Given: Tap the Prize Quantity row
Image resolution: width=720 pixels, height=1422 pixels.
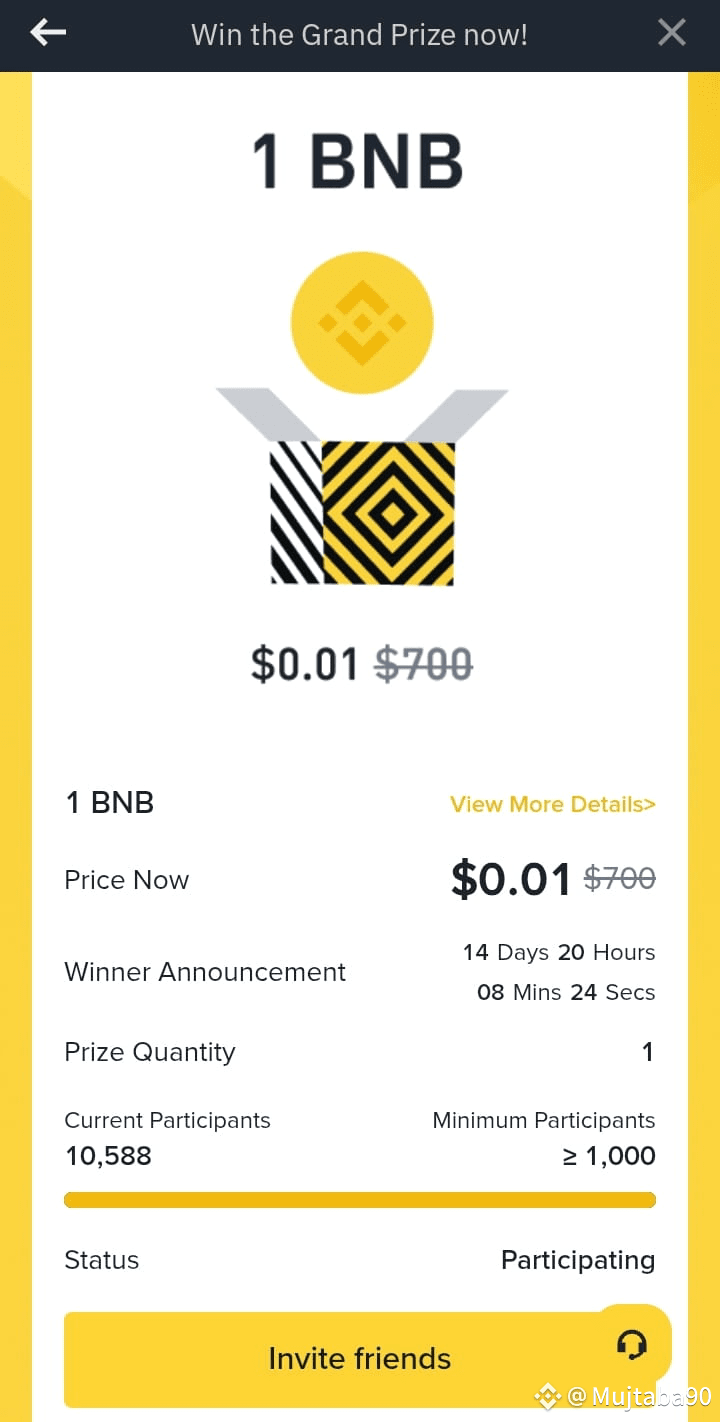Looking at the screenshot, I should [x=150, y=1051].
